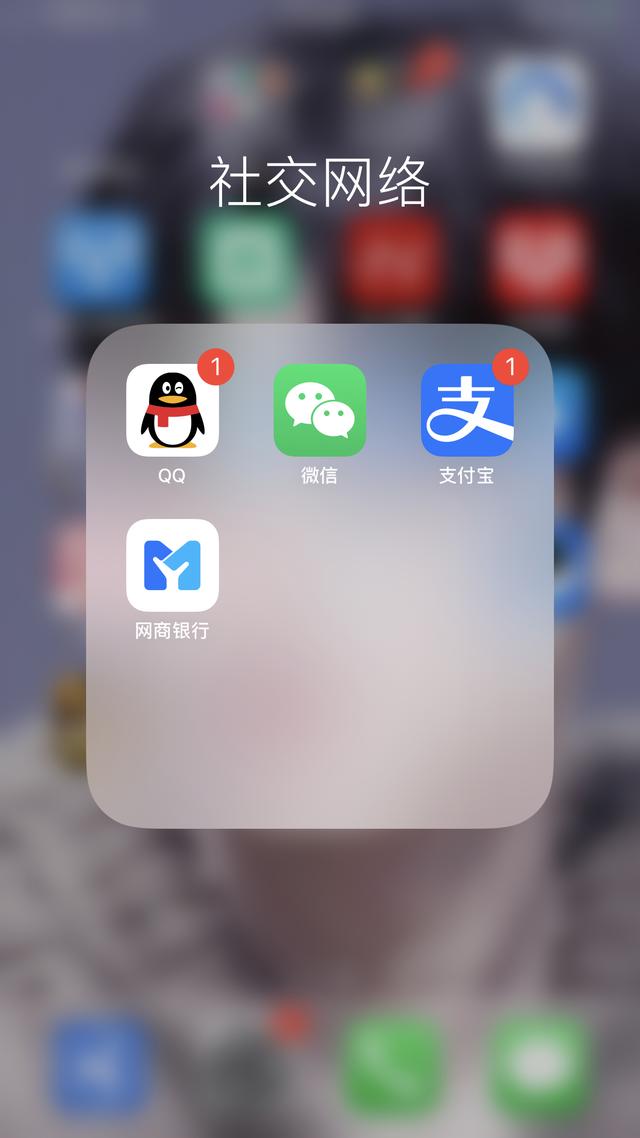
Task: Open 支付宝 (Alipay)
Action: (467, 410)
